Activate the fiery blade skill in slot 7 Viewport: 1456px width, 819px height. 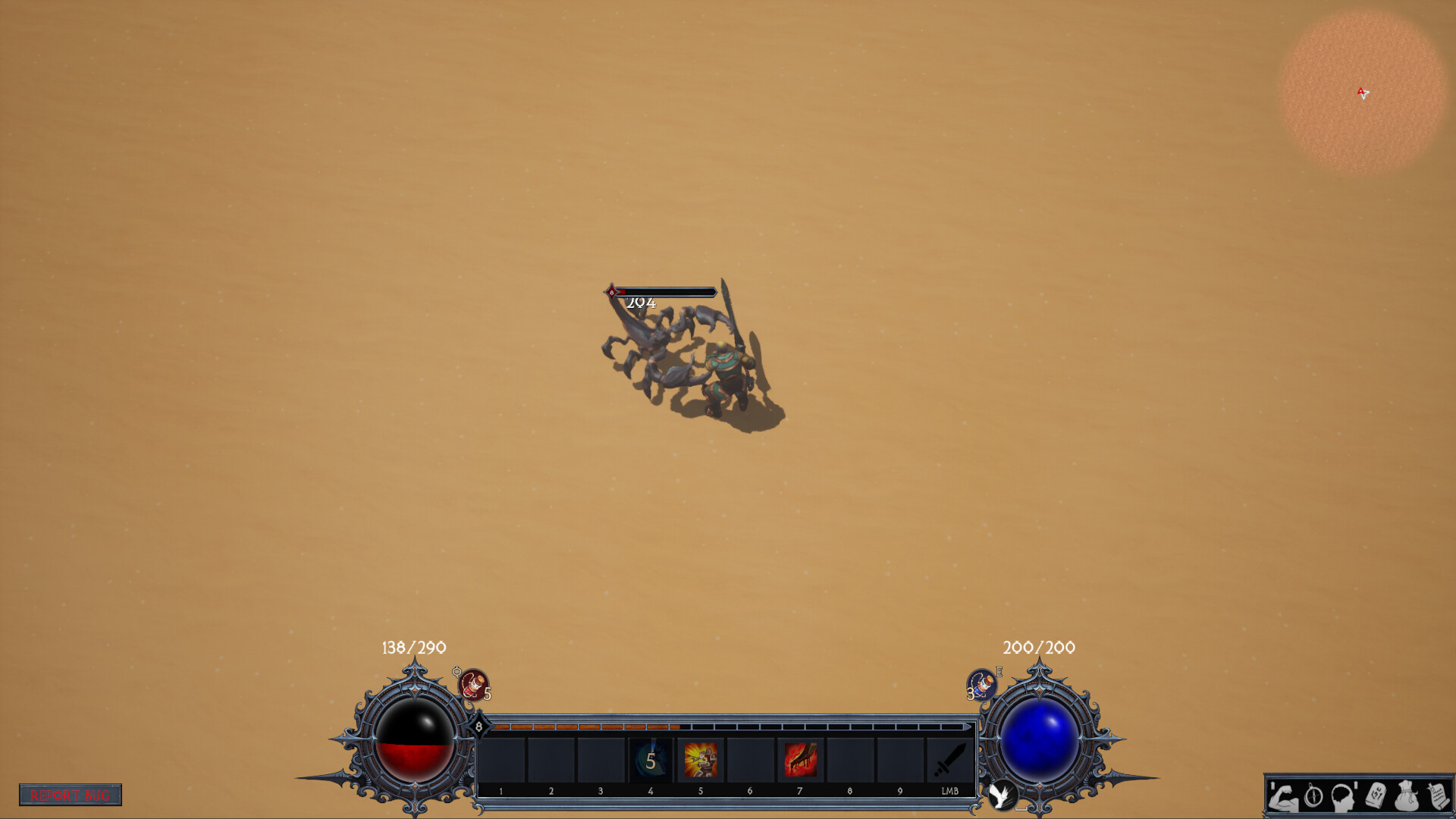(x=800, y=760)
